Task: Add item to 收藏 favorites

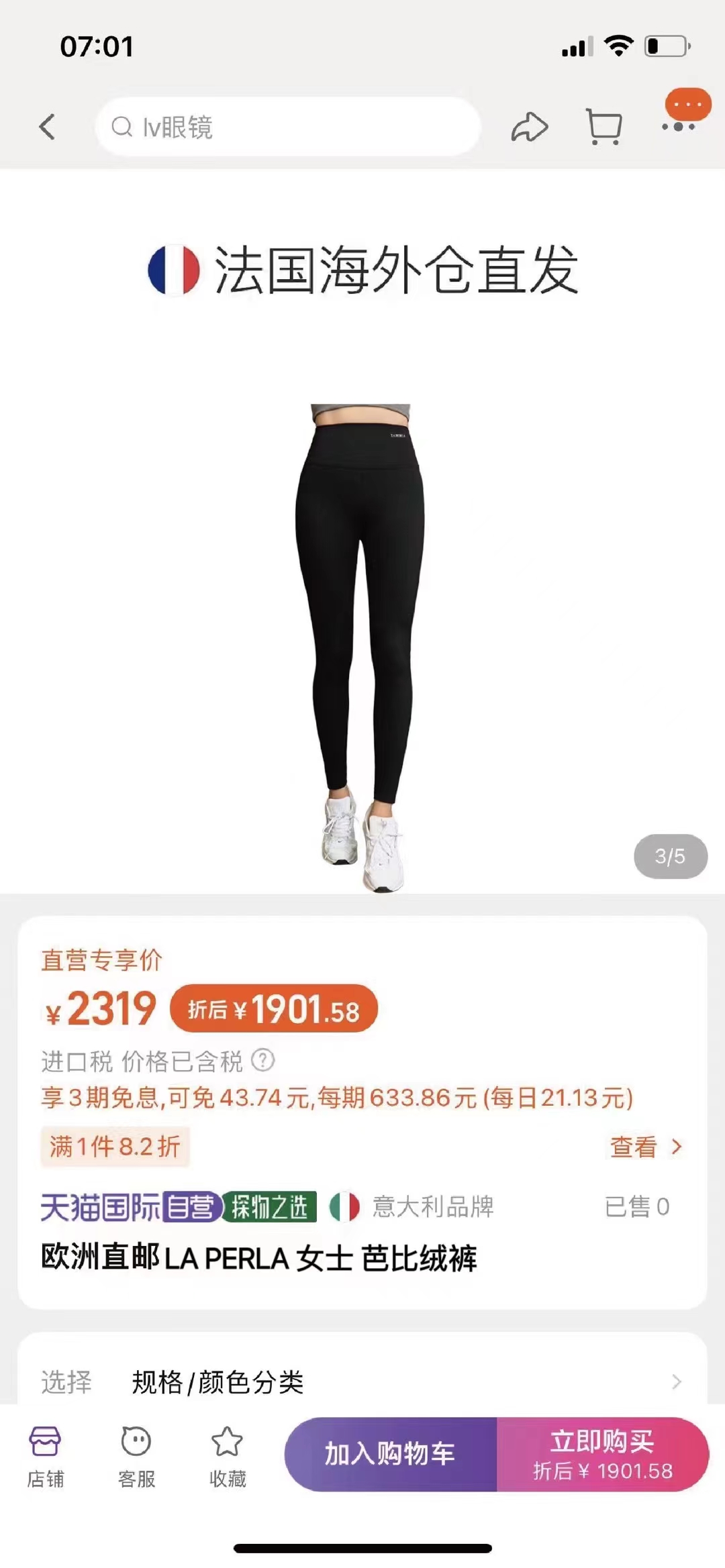Action: 228,1454
